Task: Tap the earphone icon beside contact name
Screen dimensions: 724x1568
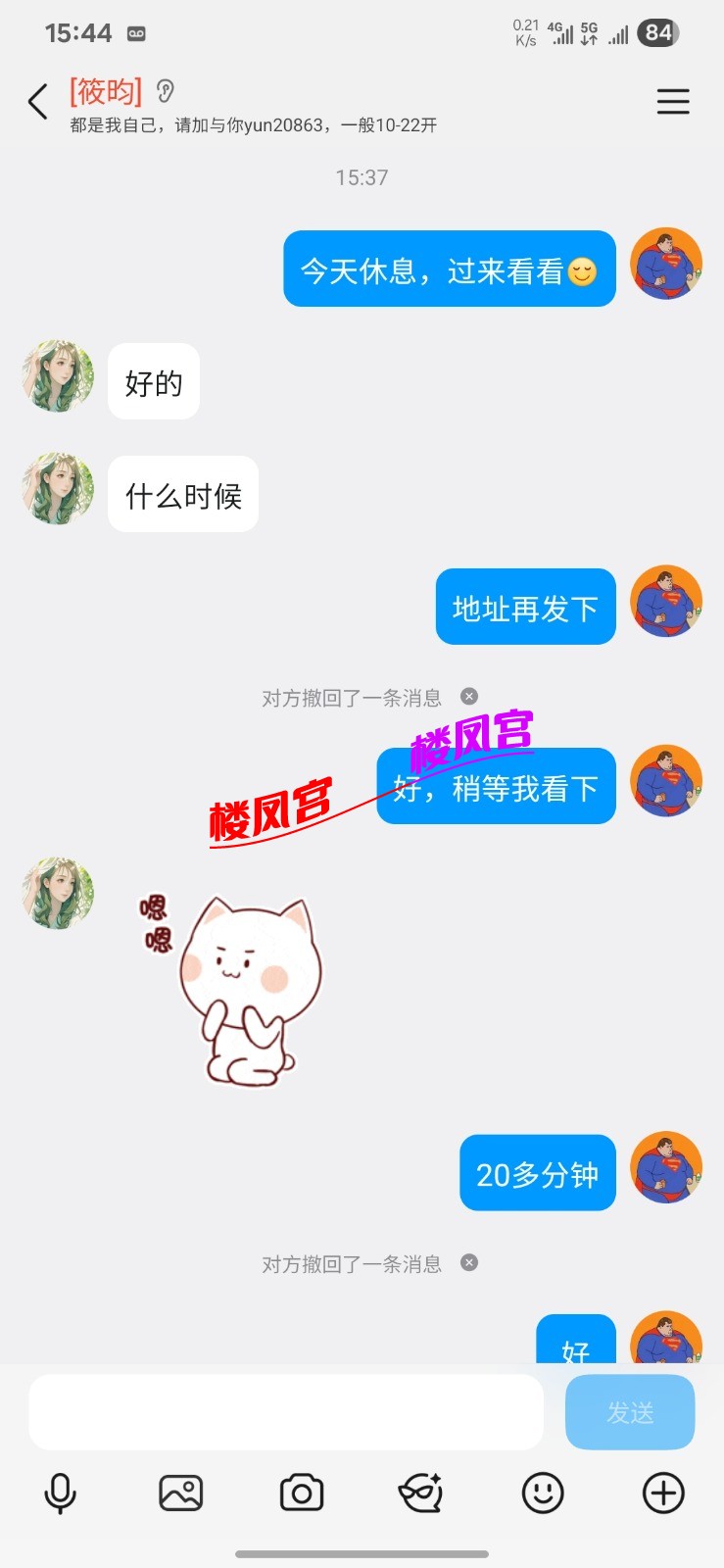Action: (x=165, y=91)
